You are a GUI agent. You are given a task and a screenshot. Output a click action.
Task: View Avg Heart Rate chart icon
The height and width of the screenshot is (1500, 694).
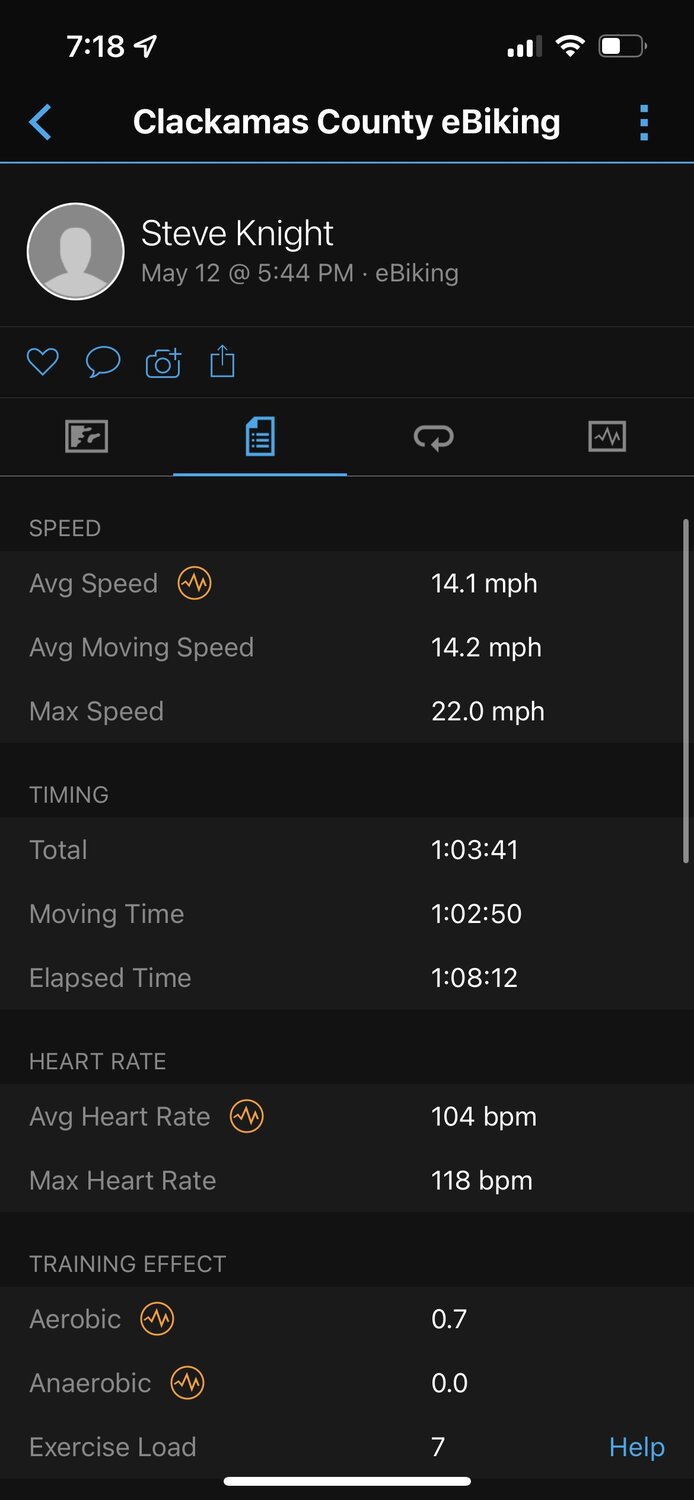tap(247, 1116)
